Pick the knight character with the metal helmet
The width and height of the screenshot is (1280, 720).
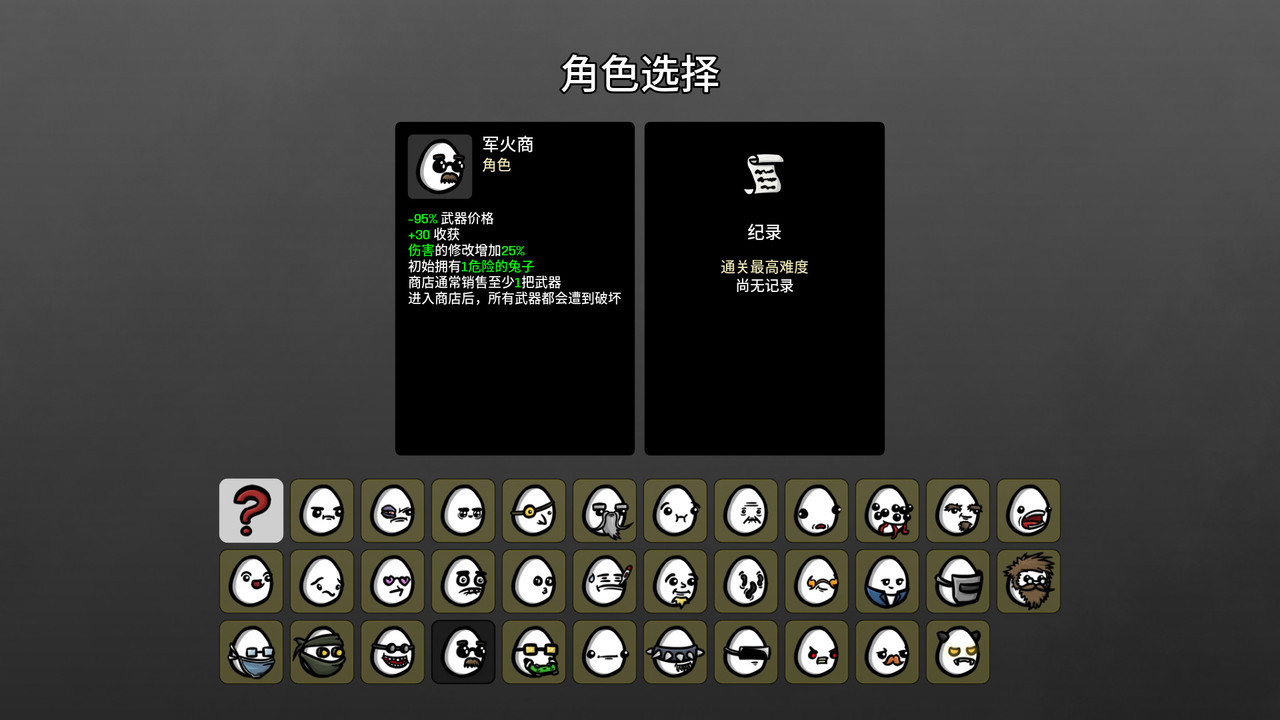957,581
